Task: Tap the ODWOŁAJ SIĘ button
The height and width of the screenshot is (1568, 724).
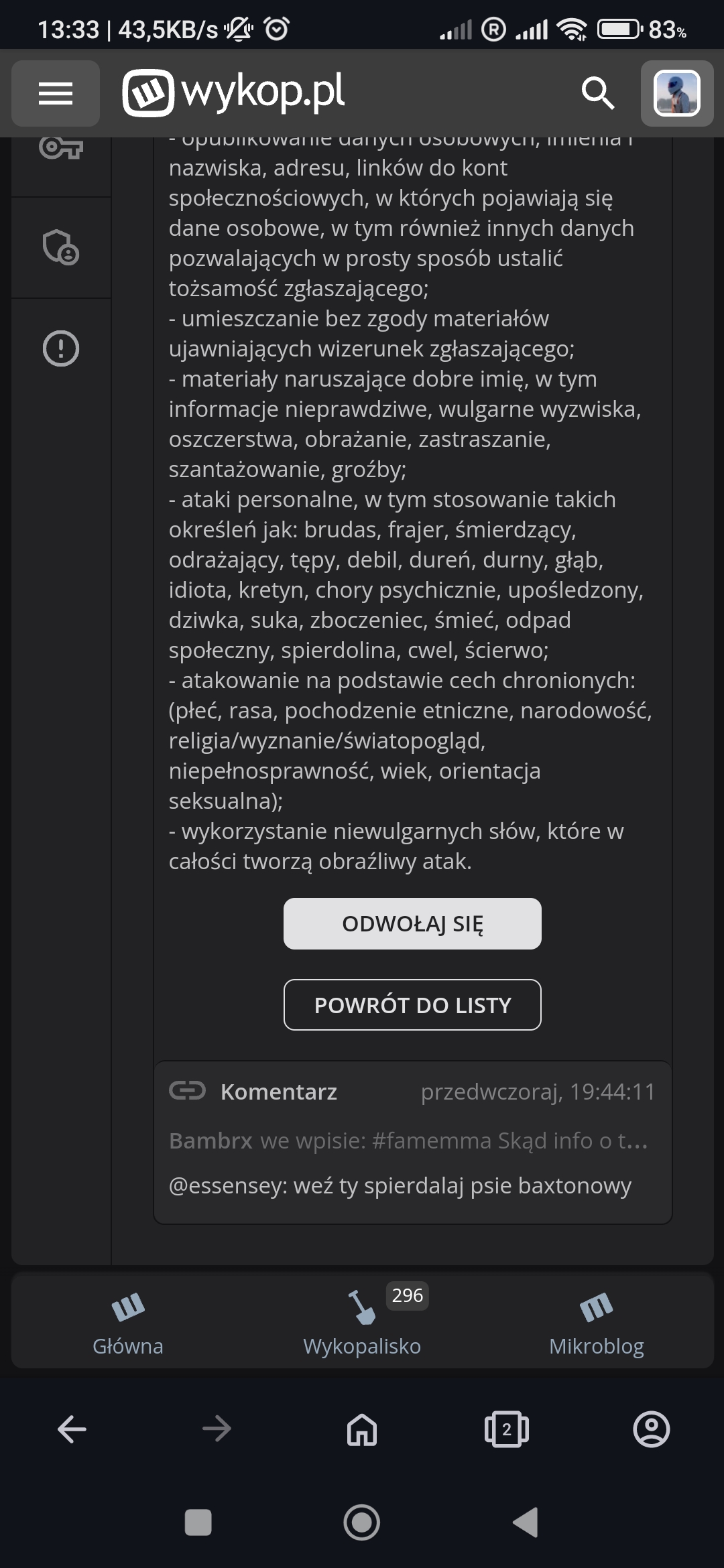Action: tap(412, 923)
